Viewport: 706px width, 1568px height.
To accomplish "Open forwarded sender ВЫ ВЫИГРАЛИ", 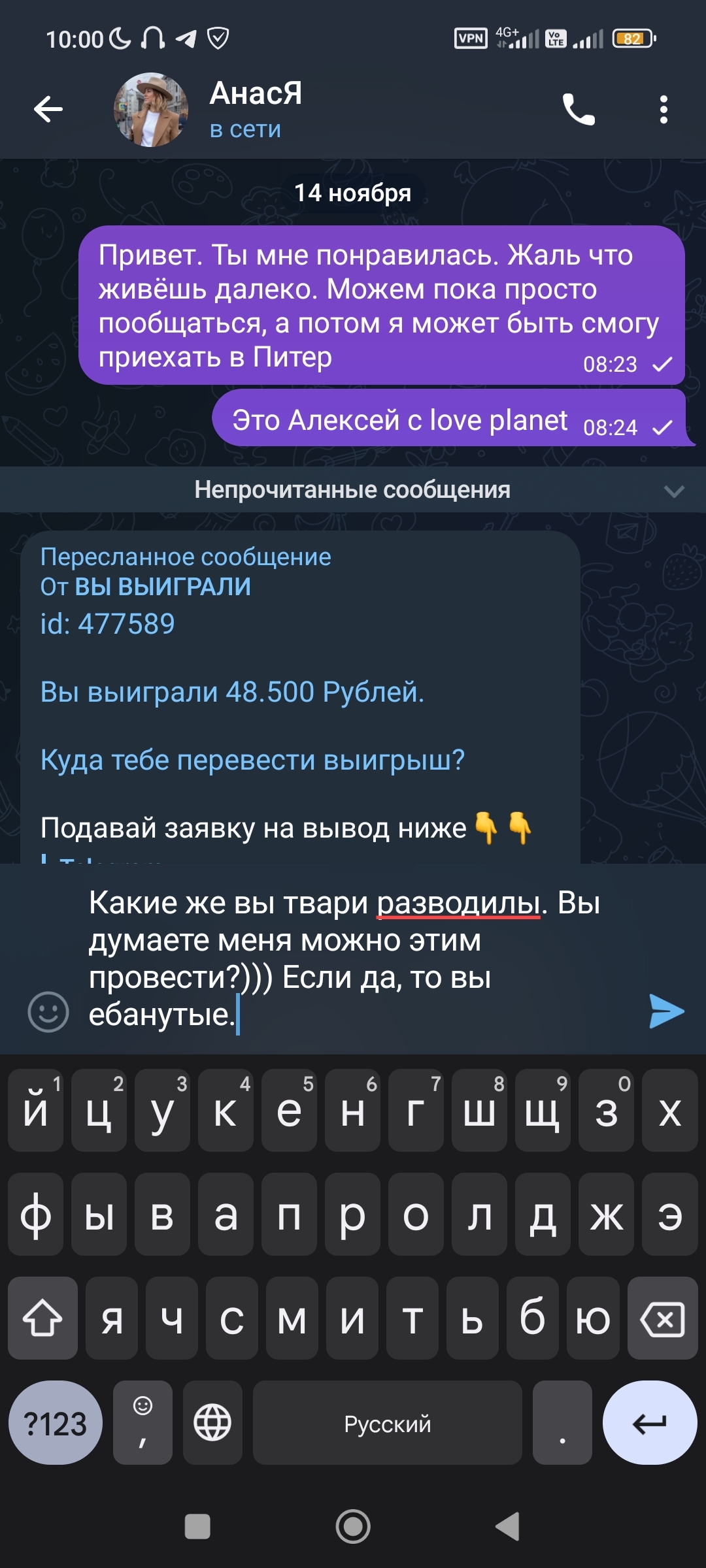I will coord(162,587).
